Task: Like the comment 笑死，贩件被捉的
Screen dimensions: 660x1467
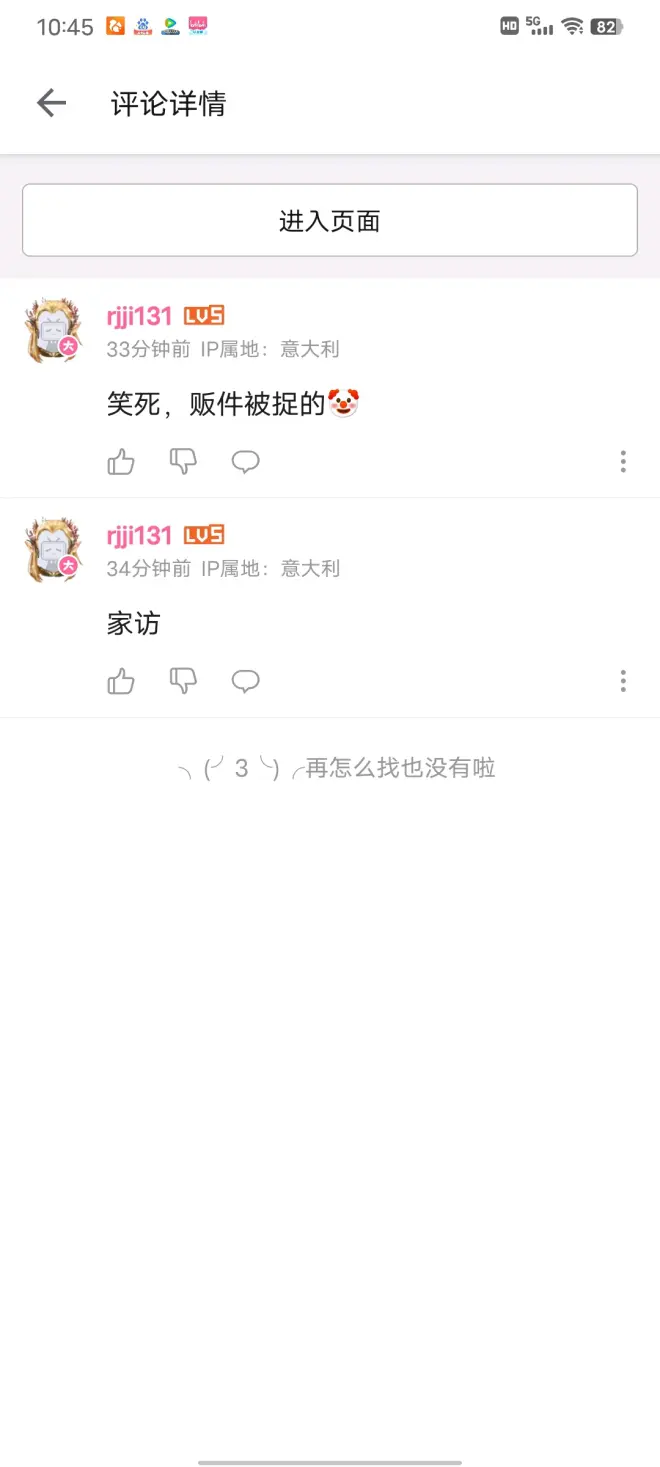Action: 121,461
